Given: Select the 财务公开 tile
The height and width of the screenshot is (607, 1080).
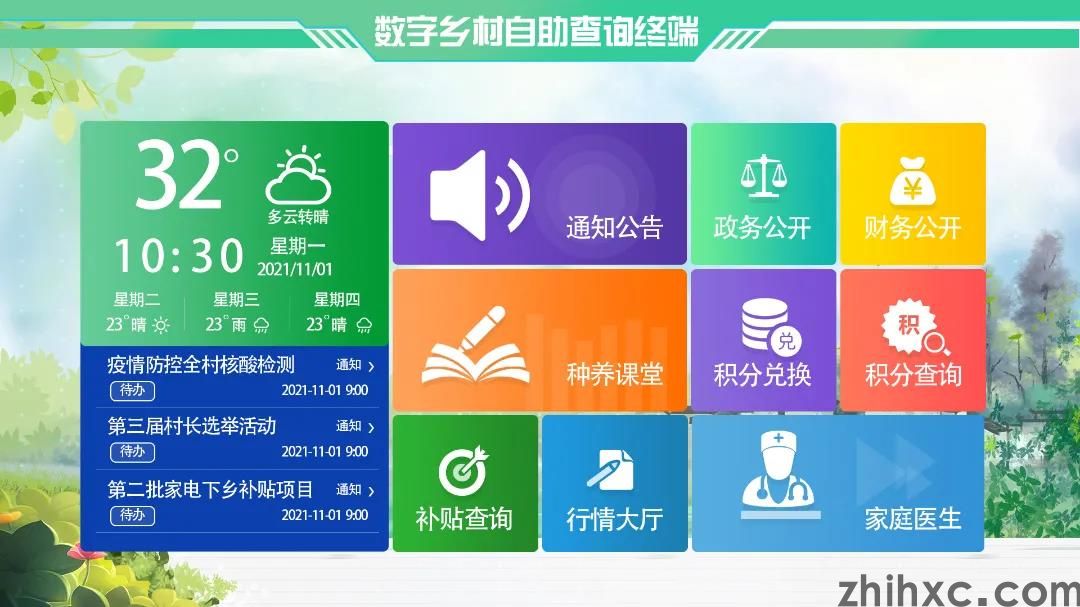Looking at the screenshot, I should click(x=912, y=194).
